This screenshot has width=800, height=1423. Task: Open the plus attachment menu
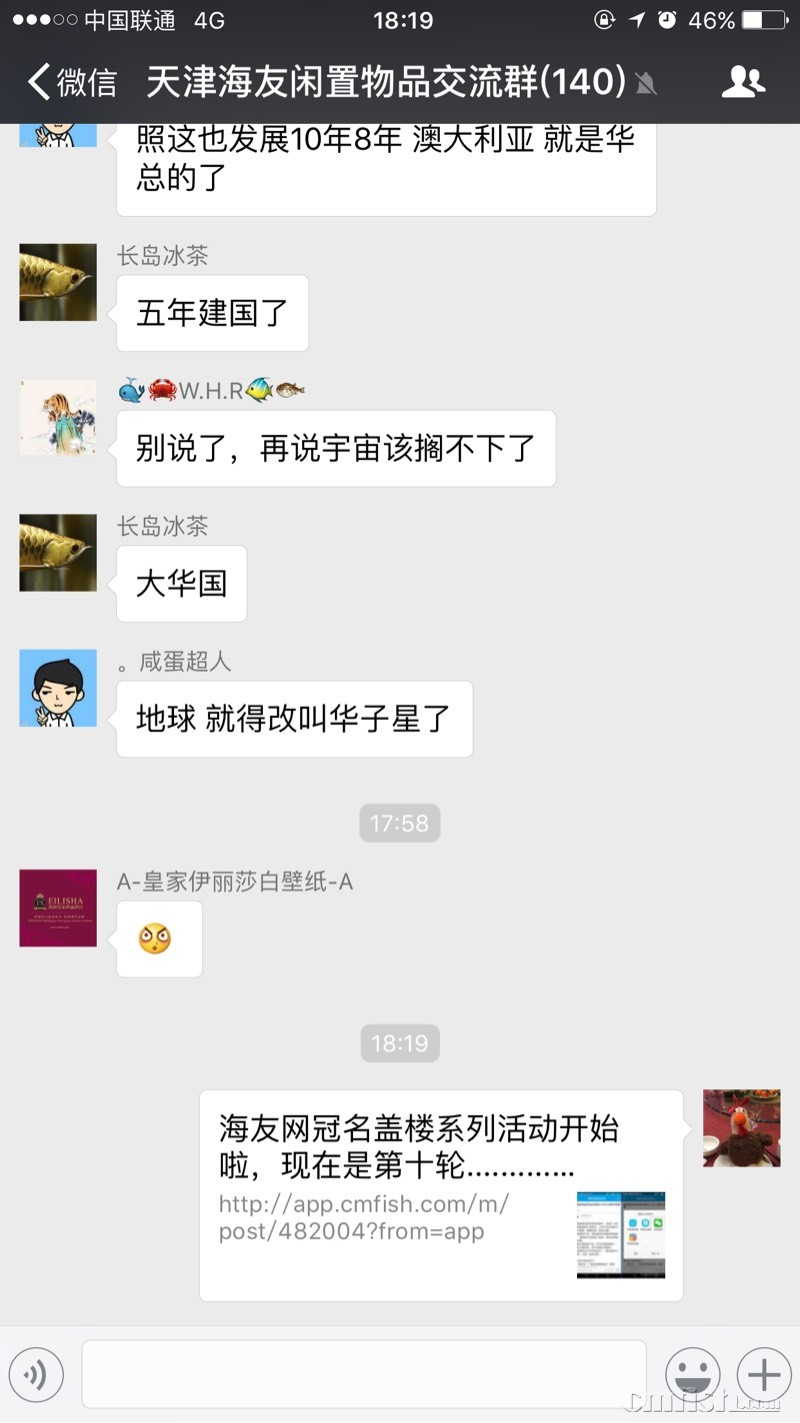pyautogui.click(x=763, y=1375)
